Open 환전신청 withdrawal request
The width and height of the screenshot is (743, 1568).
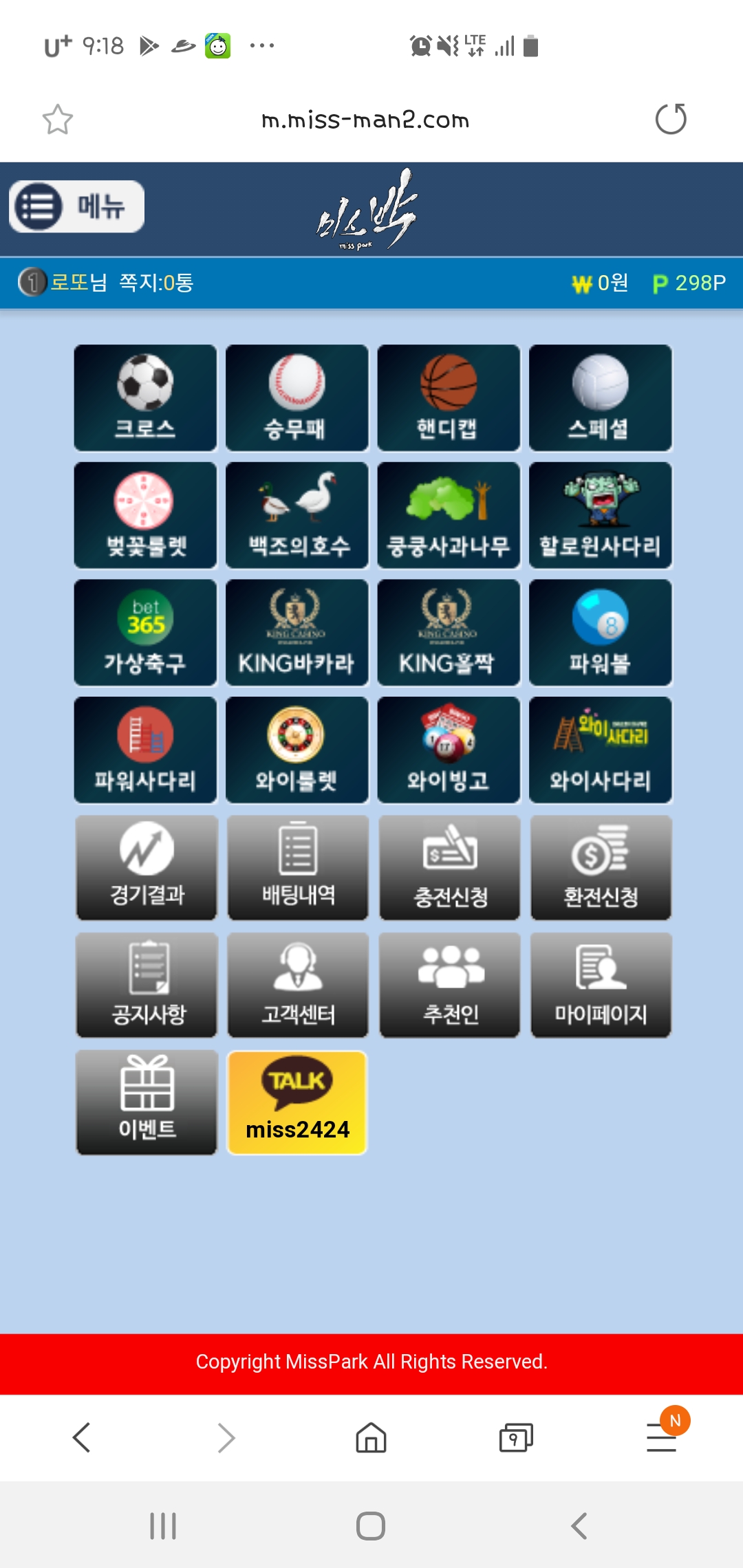(601, 868)
